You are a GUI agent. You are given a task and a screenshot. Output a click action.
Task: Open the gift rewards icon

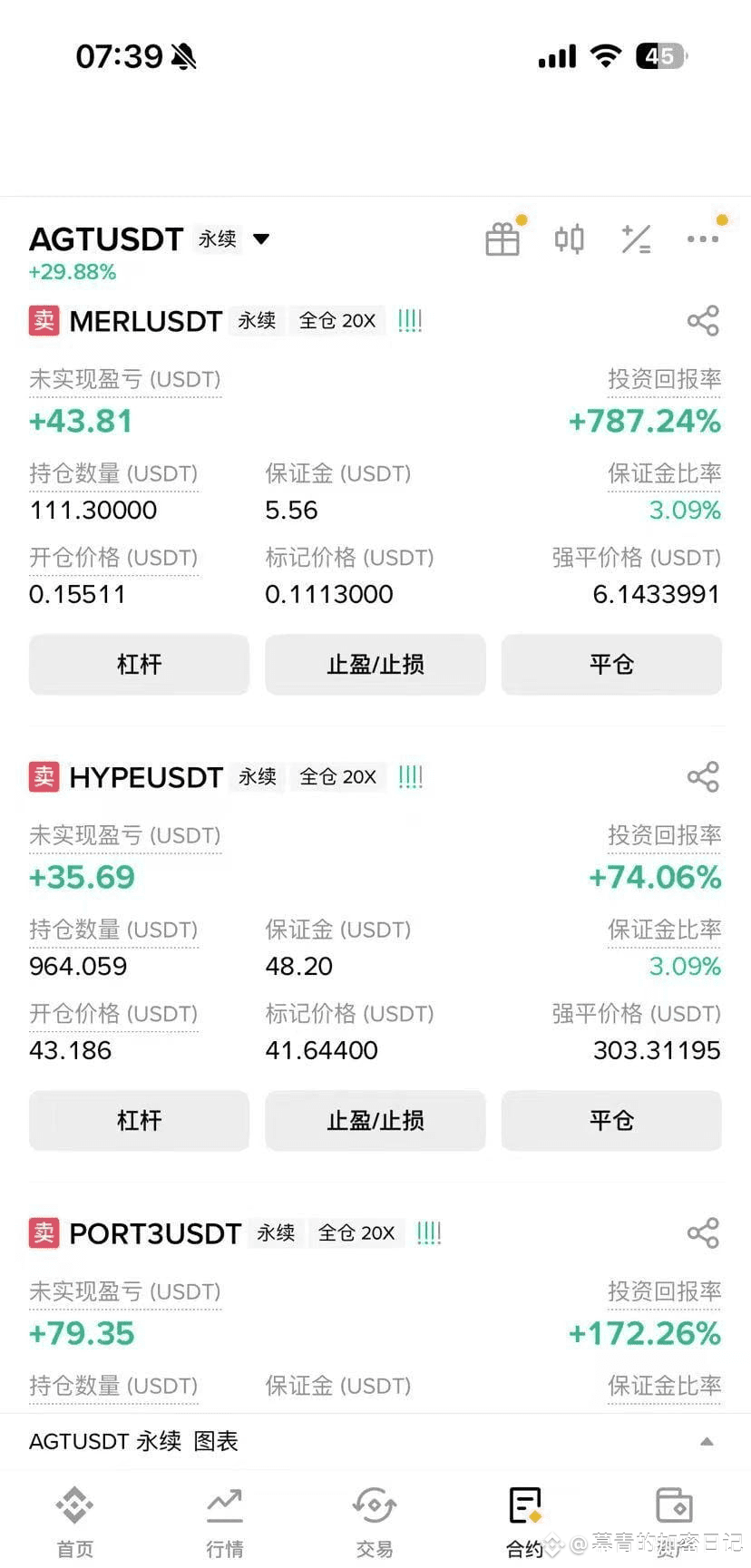pos(502,239)
